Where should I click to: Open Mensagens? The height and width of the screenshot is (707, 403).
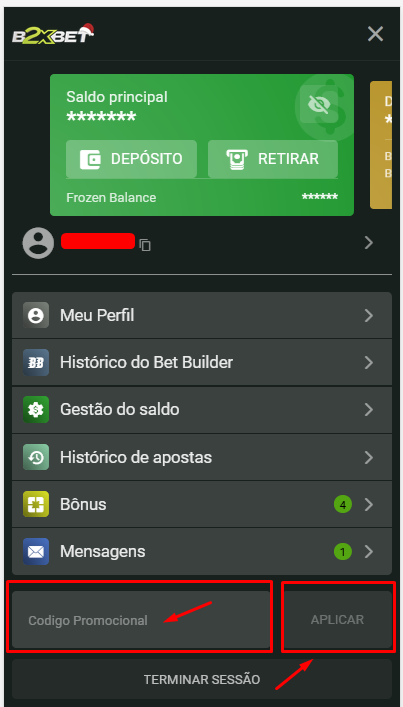coord(202,551)
